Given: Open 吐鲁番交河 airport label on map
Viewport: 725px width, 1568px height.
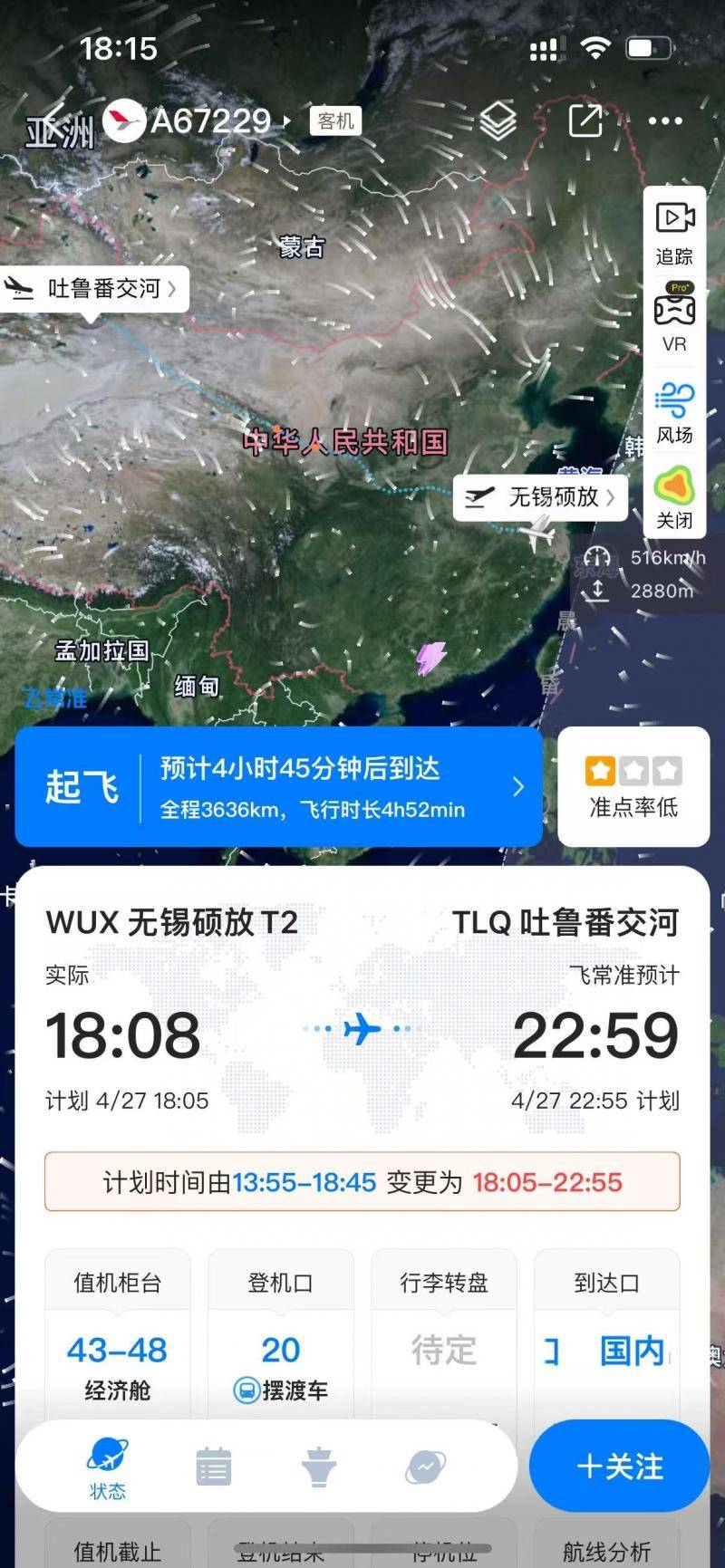Looking at the screenshot, I should tap(94, 289).
